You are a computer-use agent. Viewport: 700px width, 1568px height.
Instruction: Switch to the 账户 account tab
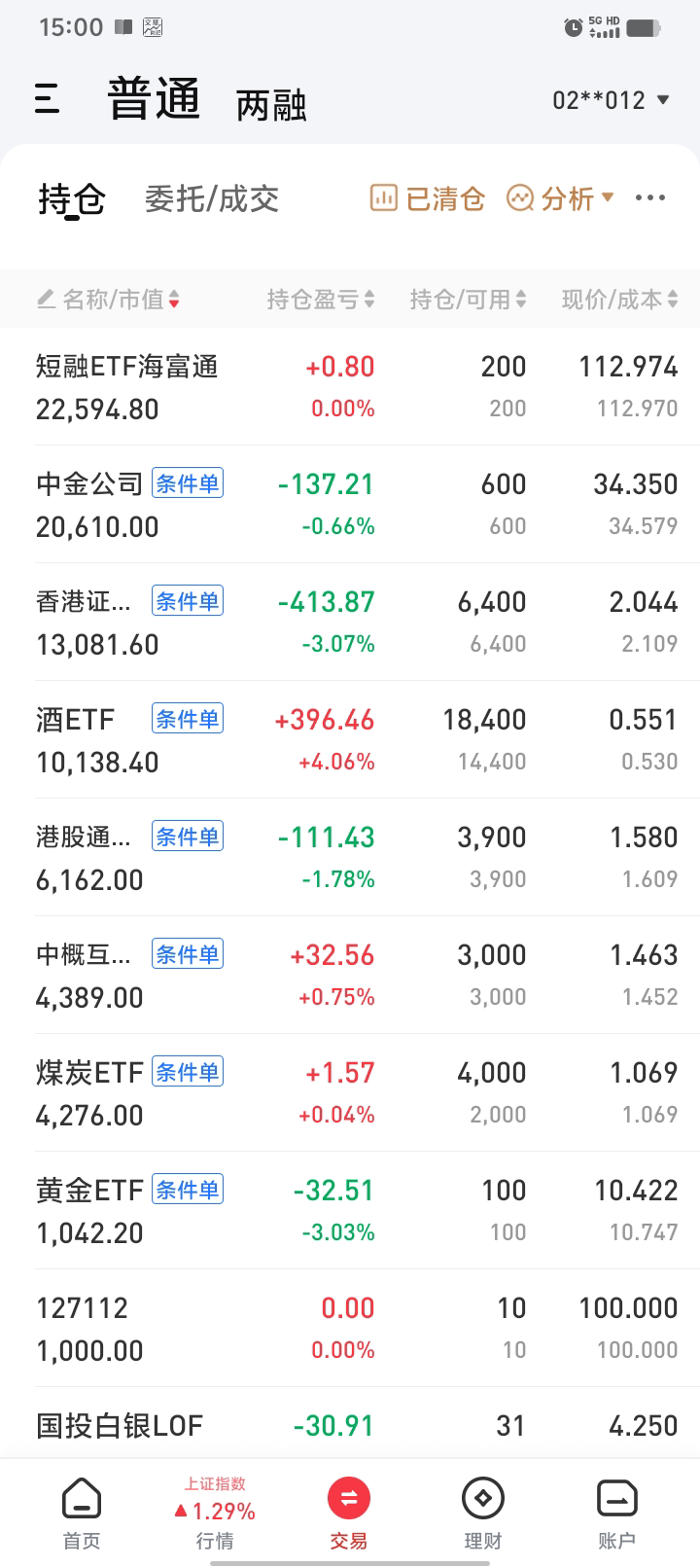point(616,1513)
